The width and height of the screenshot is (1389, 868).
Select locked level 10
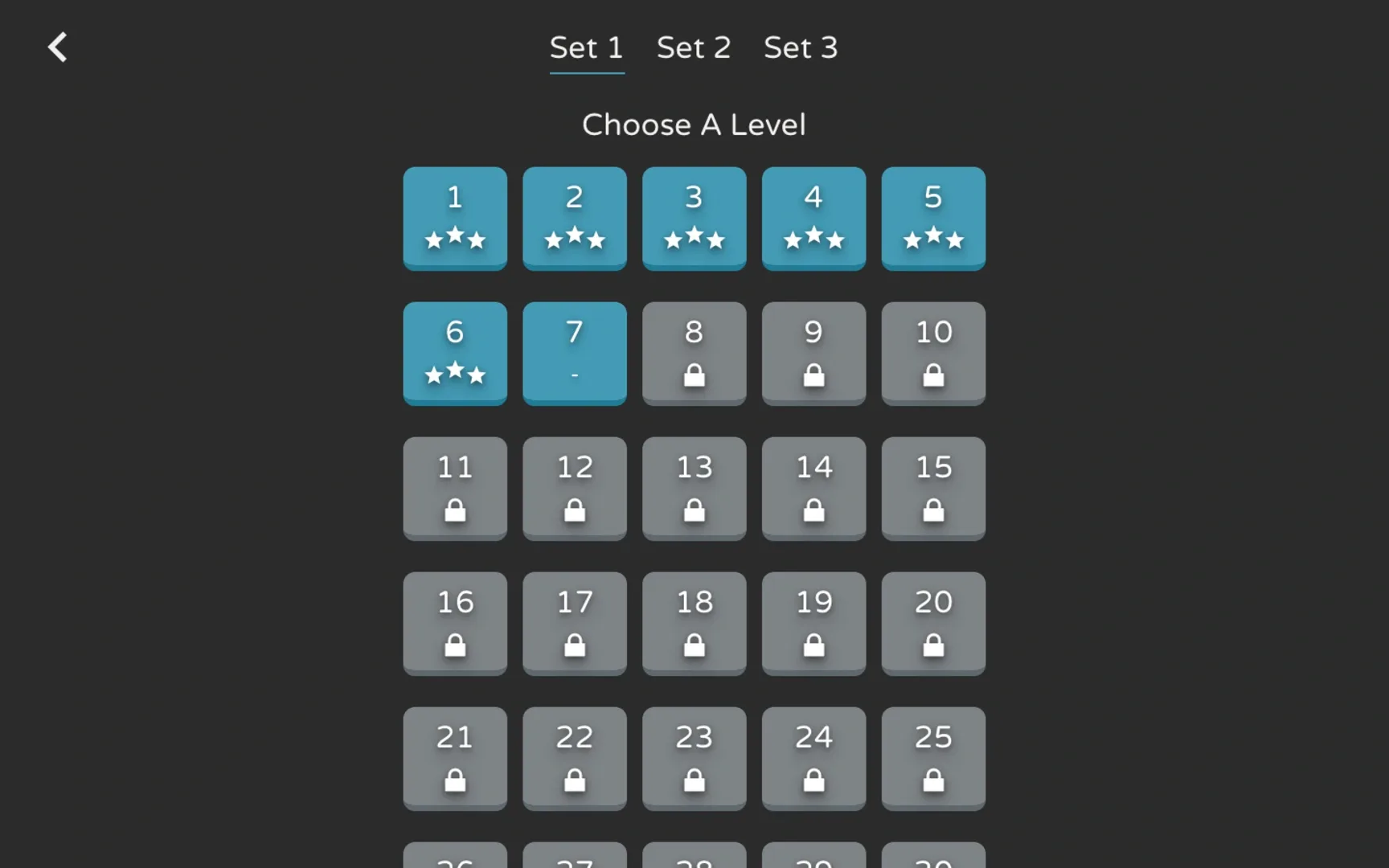[933, 353]
